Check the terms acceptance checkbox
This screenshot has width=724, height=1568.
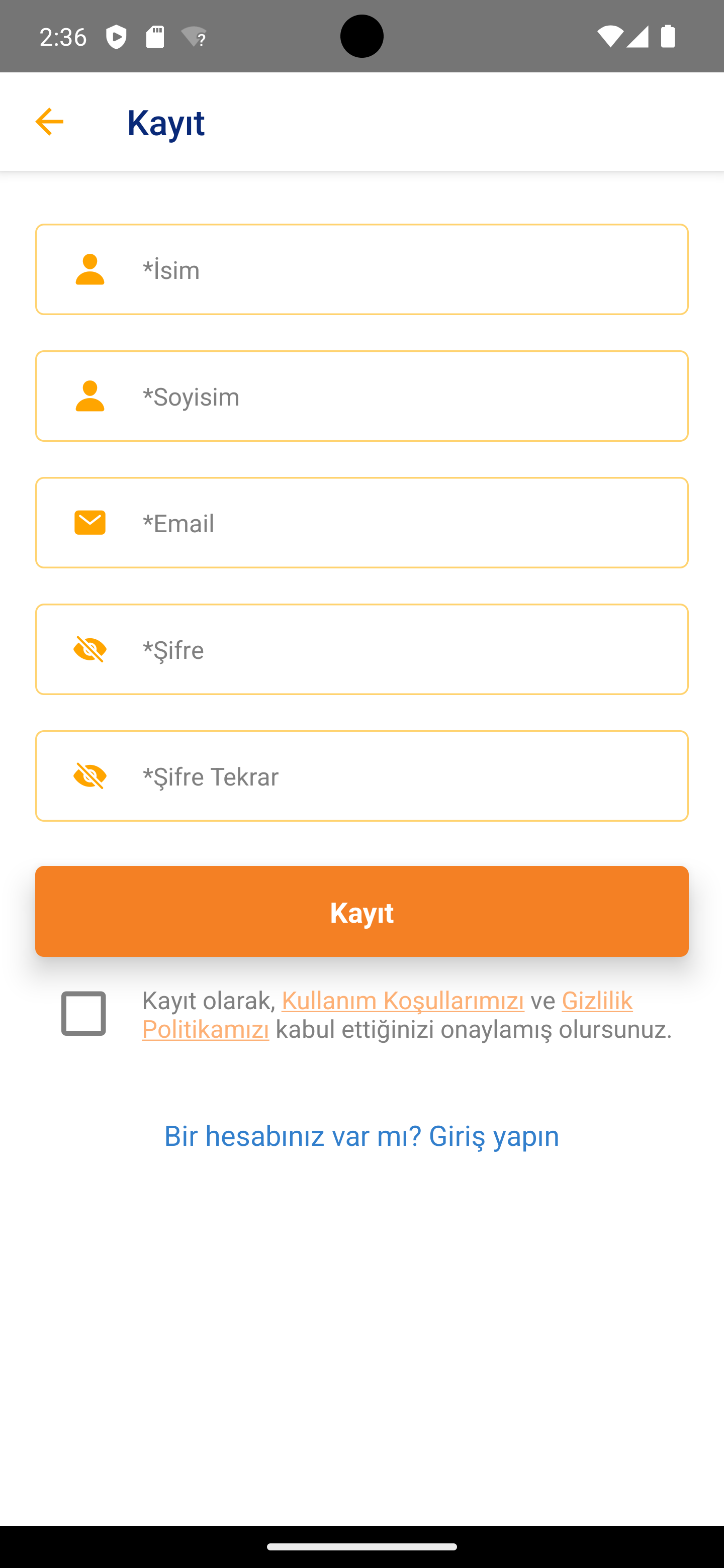[x=83, y=1014]
